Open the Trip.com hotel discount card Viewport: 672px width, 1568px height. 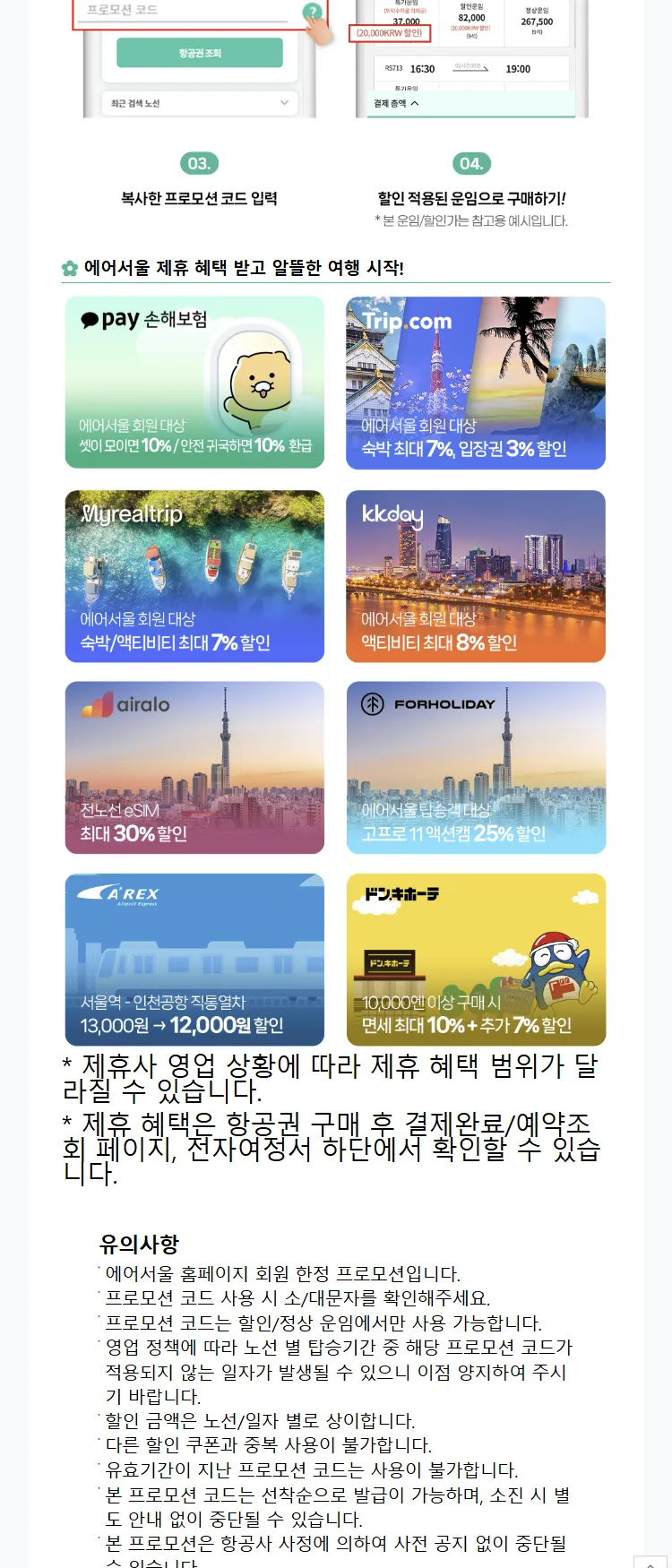click(x=476, y=383)
